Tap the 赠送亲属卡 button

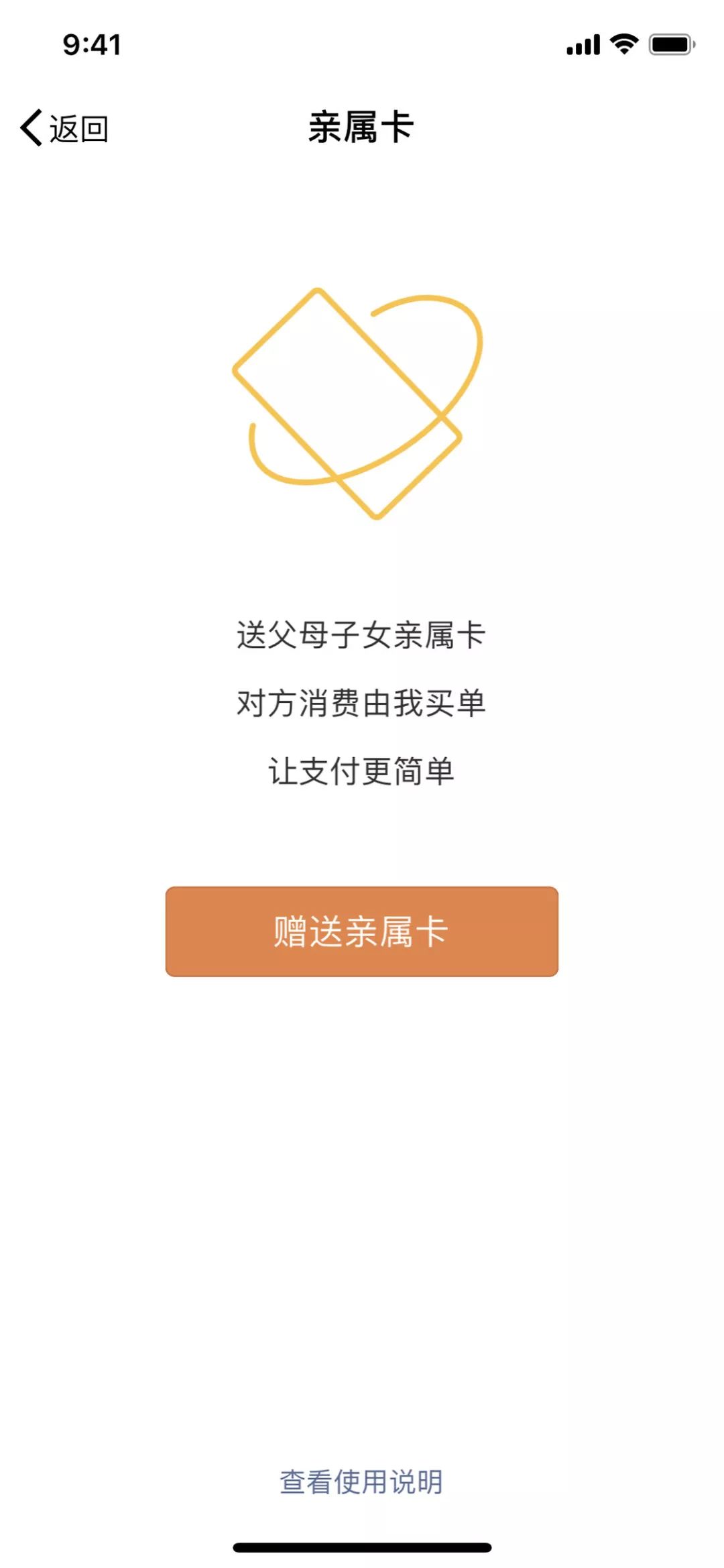coord(361,932)
